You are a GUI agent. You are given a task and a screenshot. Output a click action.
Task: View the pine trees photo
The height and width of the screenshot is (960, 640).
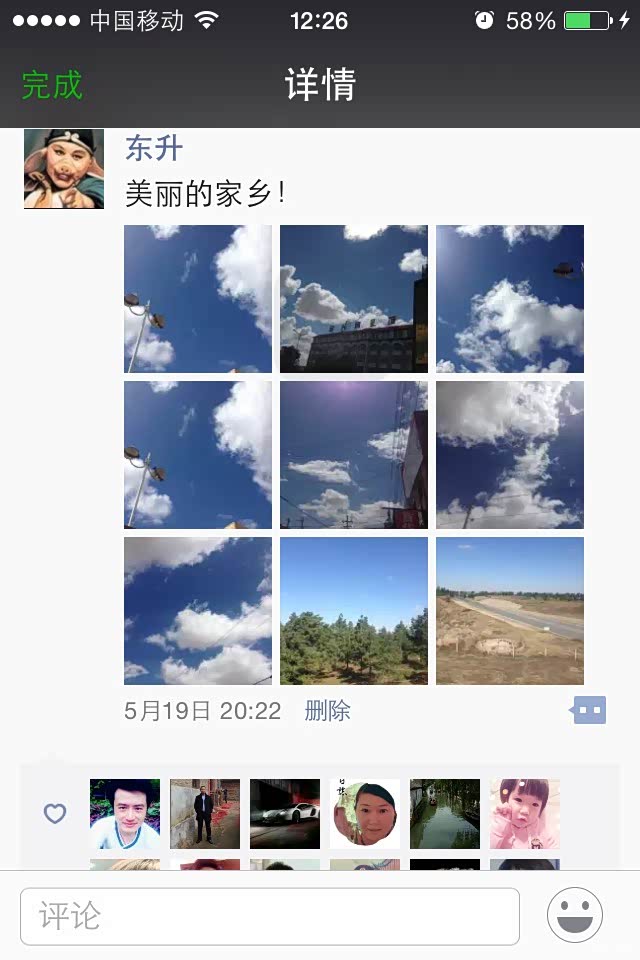tap(353, 610)
